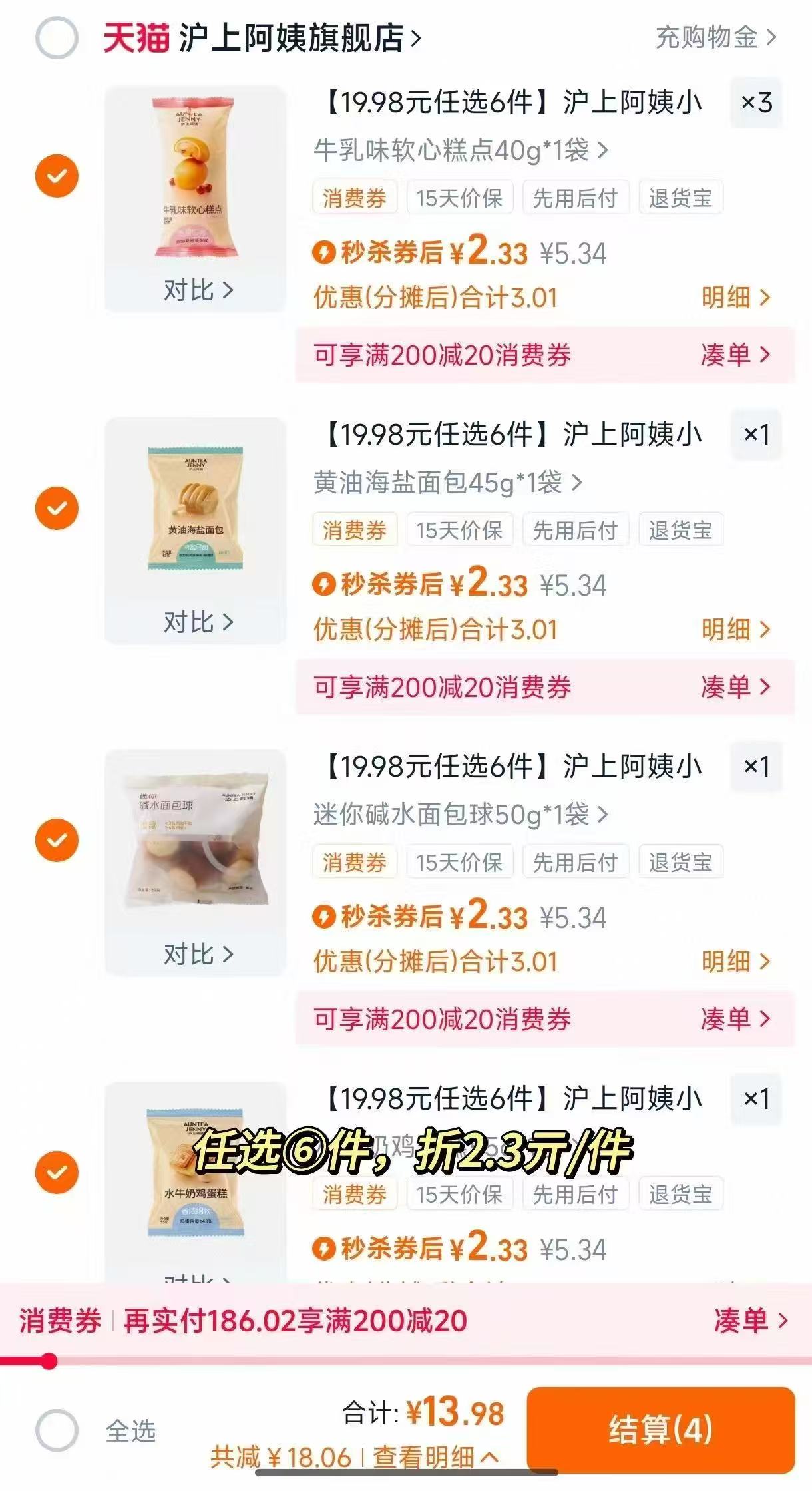The width and height of the screenshot is (812, 1491).
Task: Open 对比 compare for first product
Action: tap(200, 291)
